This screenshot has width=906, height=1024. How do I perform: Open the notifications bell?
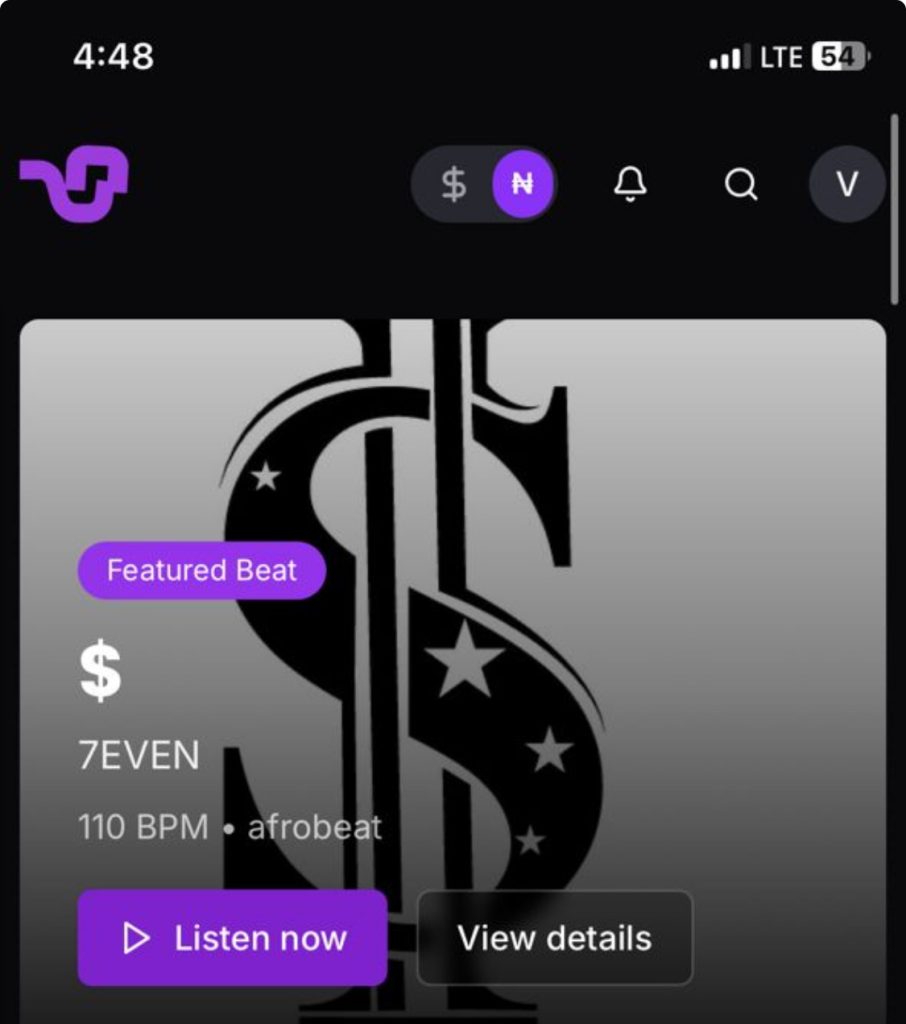coord(630,184)
